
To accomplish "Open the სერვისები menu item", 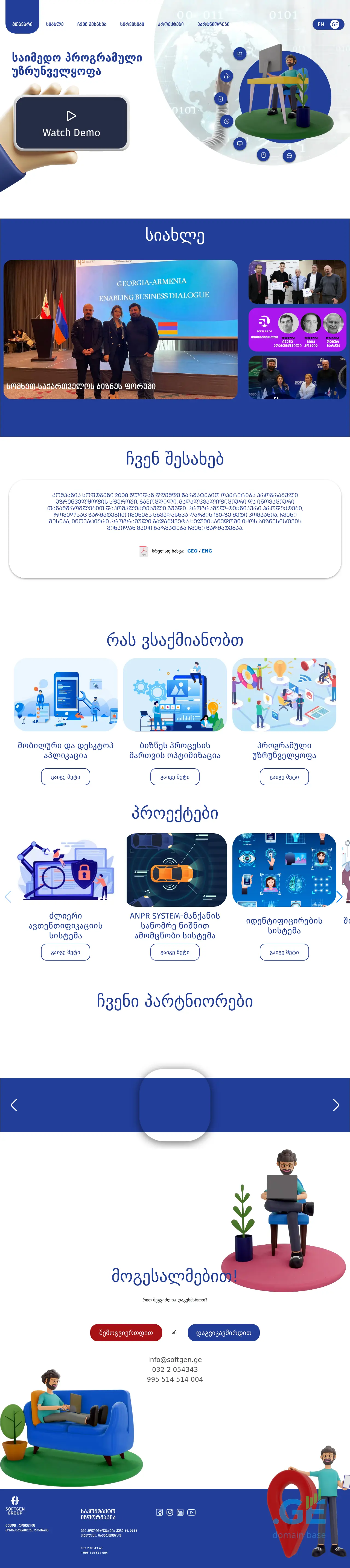I will (x=132, y=24).
